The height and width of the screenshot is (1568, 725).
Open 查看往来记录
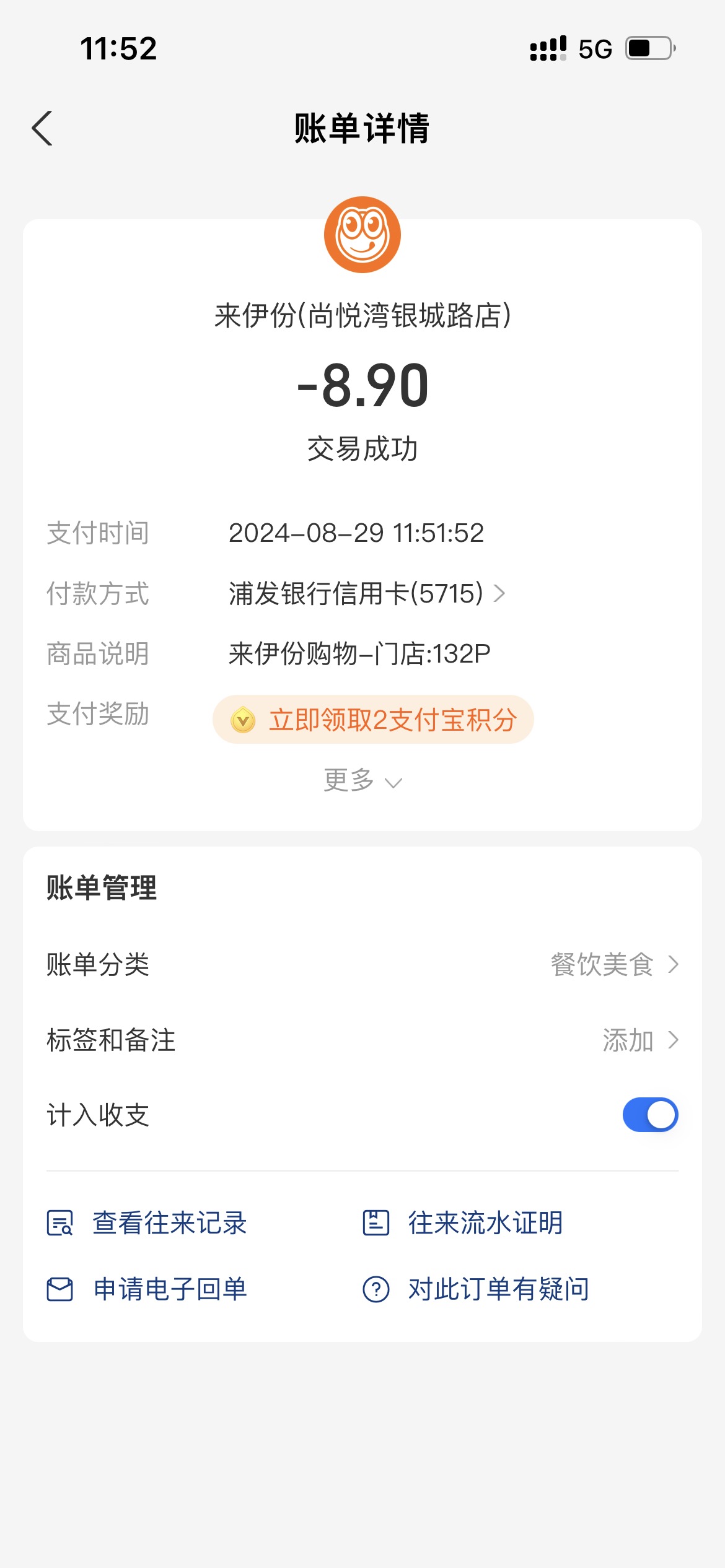[147, 1222]
